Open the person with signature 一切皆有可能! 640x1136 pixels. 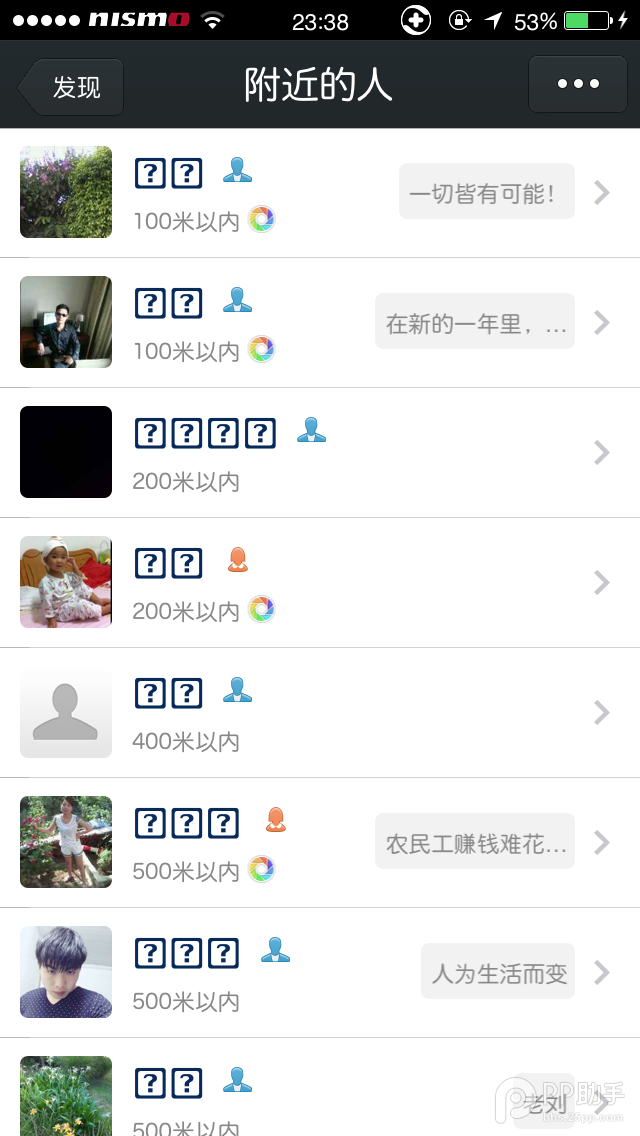pyautogui.click(x=320, y=193)
